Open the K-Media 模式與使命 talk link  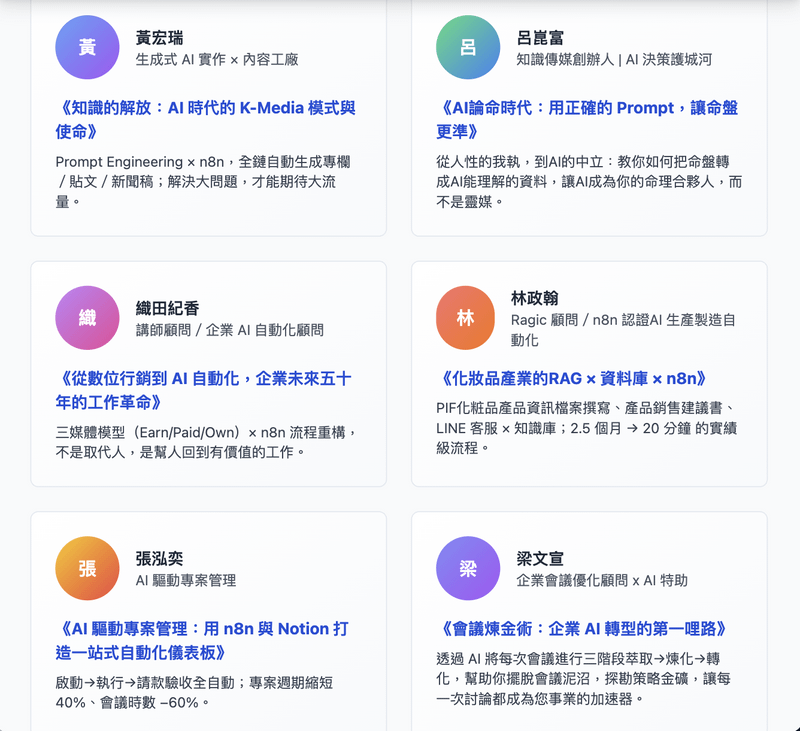206,119
